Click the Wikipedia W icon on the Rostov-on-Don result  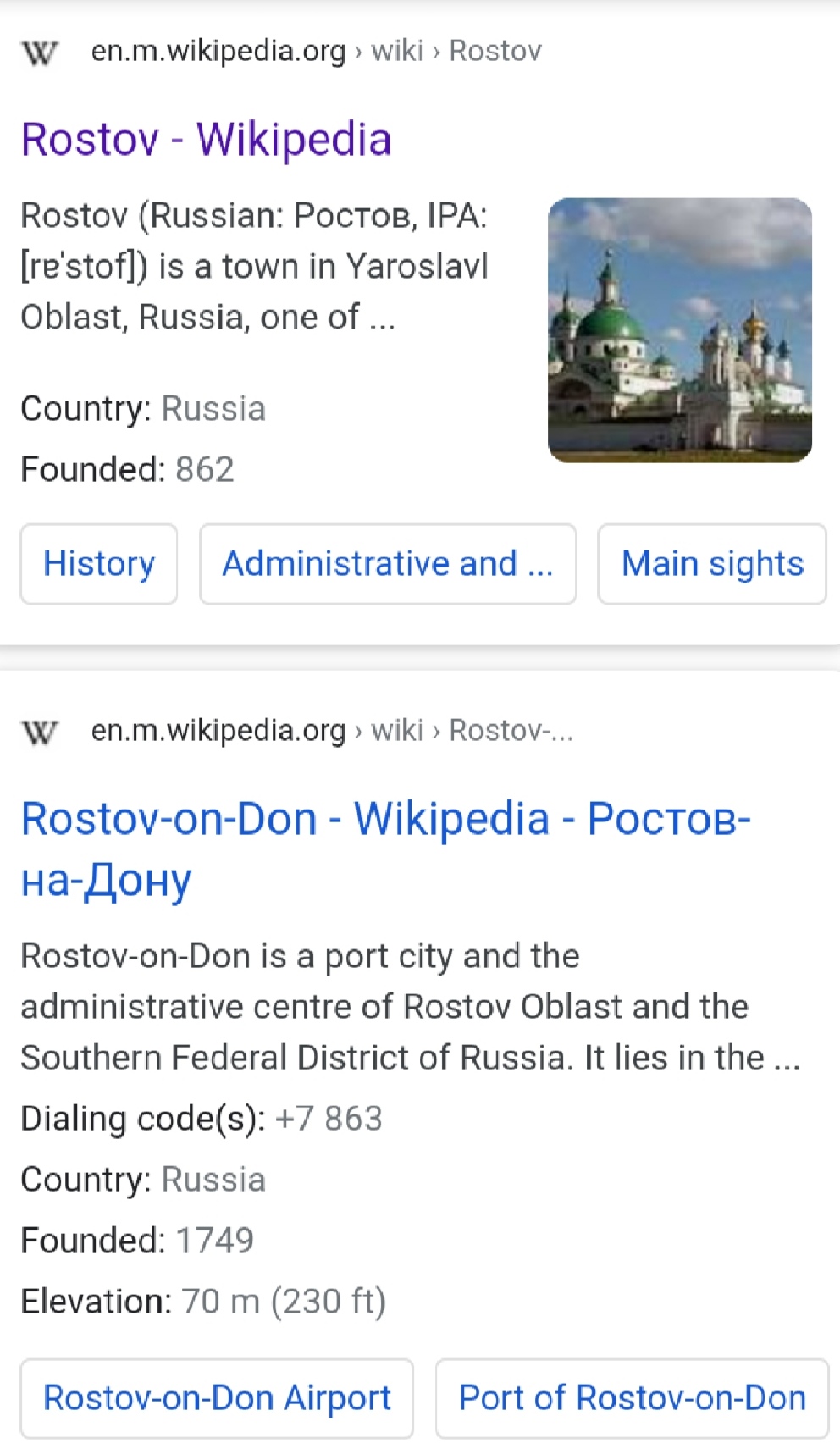coord(40,732)
